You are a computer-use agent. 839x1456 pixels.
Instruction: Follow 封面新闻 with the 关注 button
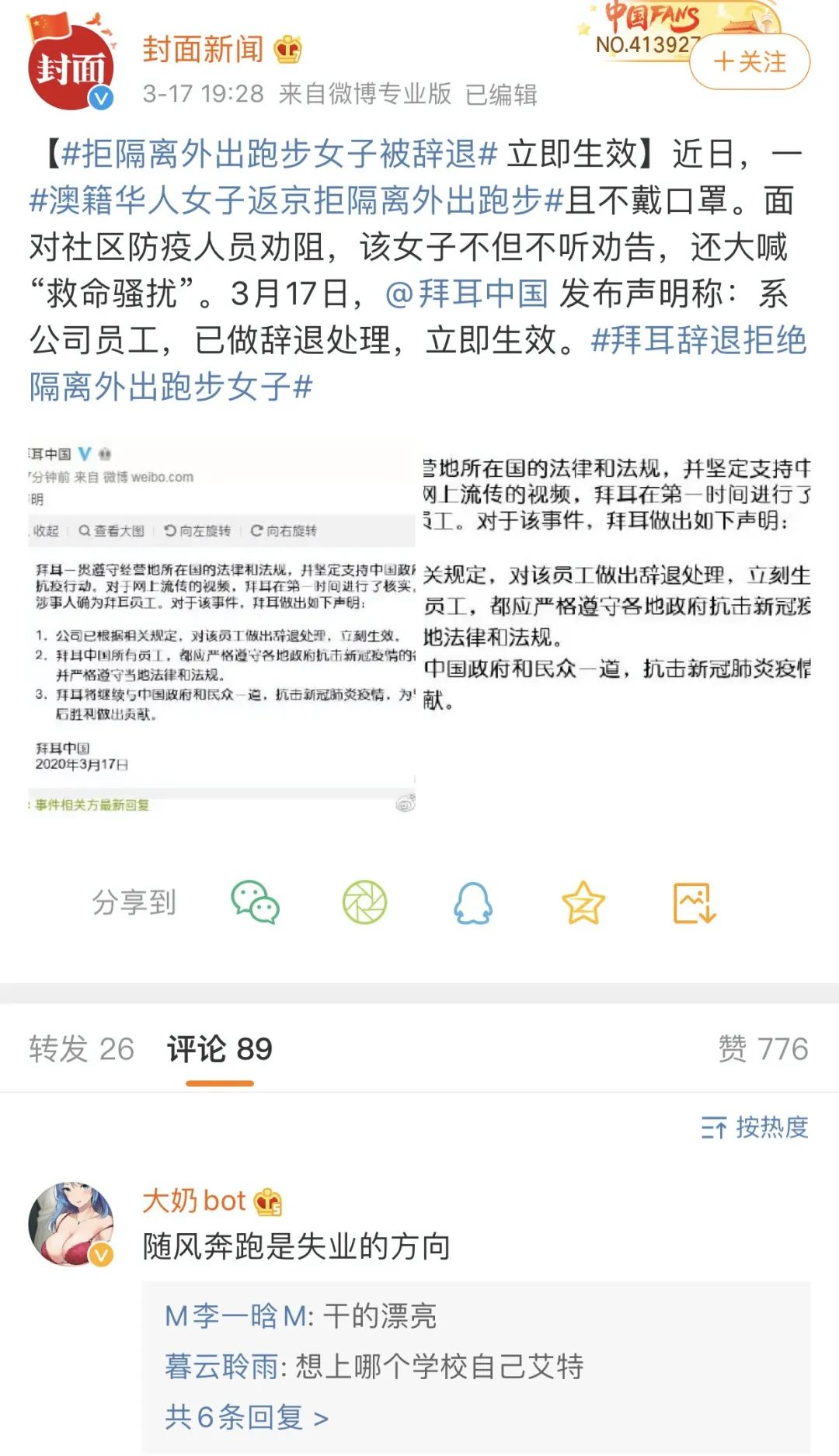point(750,62)
